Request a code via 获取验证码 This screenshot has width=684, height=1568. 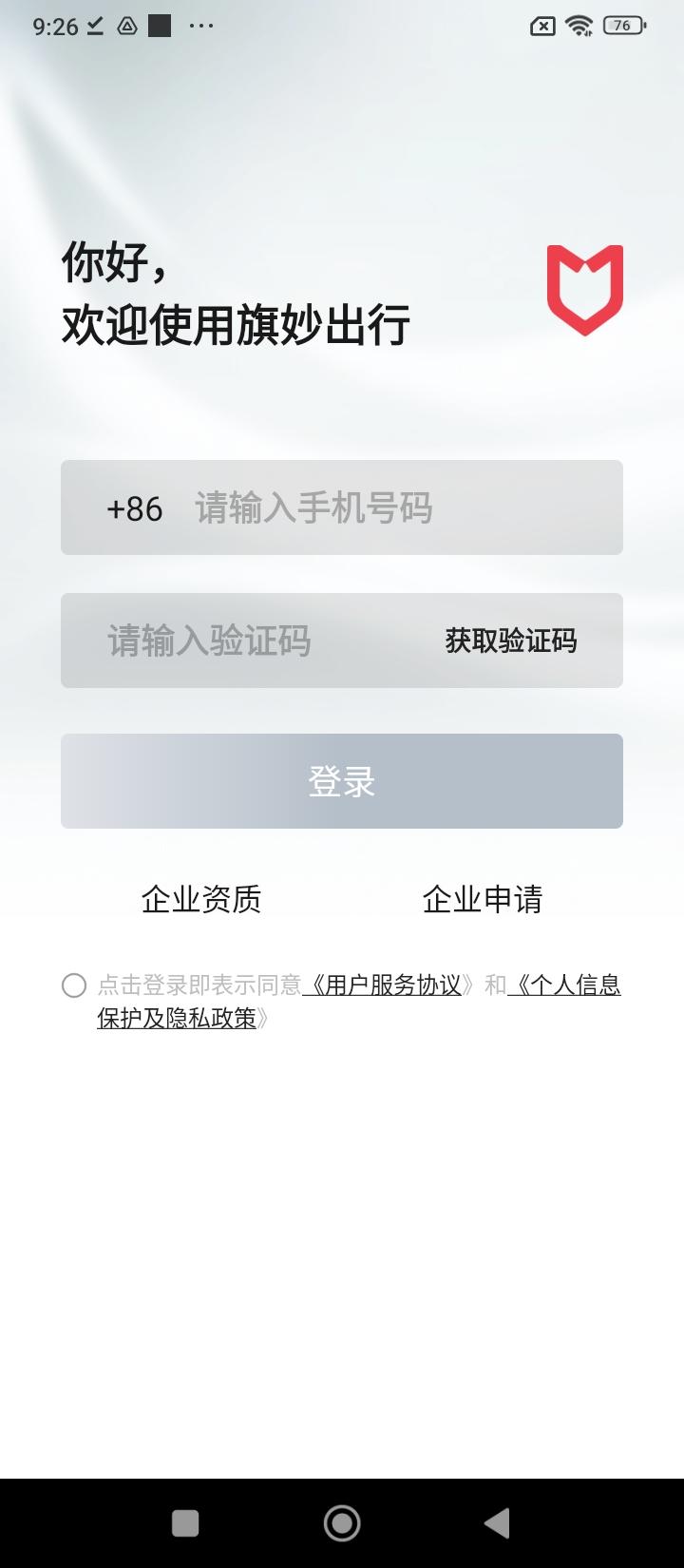[x=511, y=641]
